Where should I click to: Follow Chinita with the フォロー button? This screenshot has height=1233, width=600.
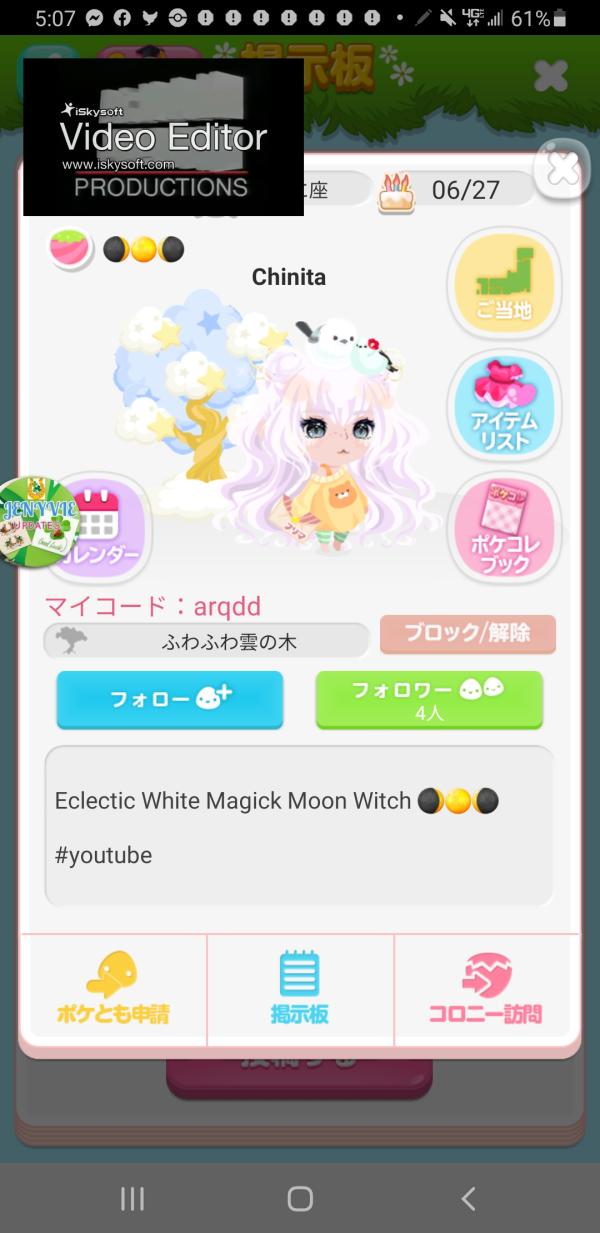pos(170,699)
